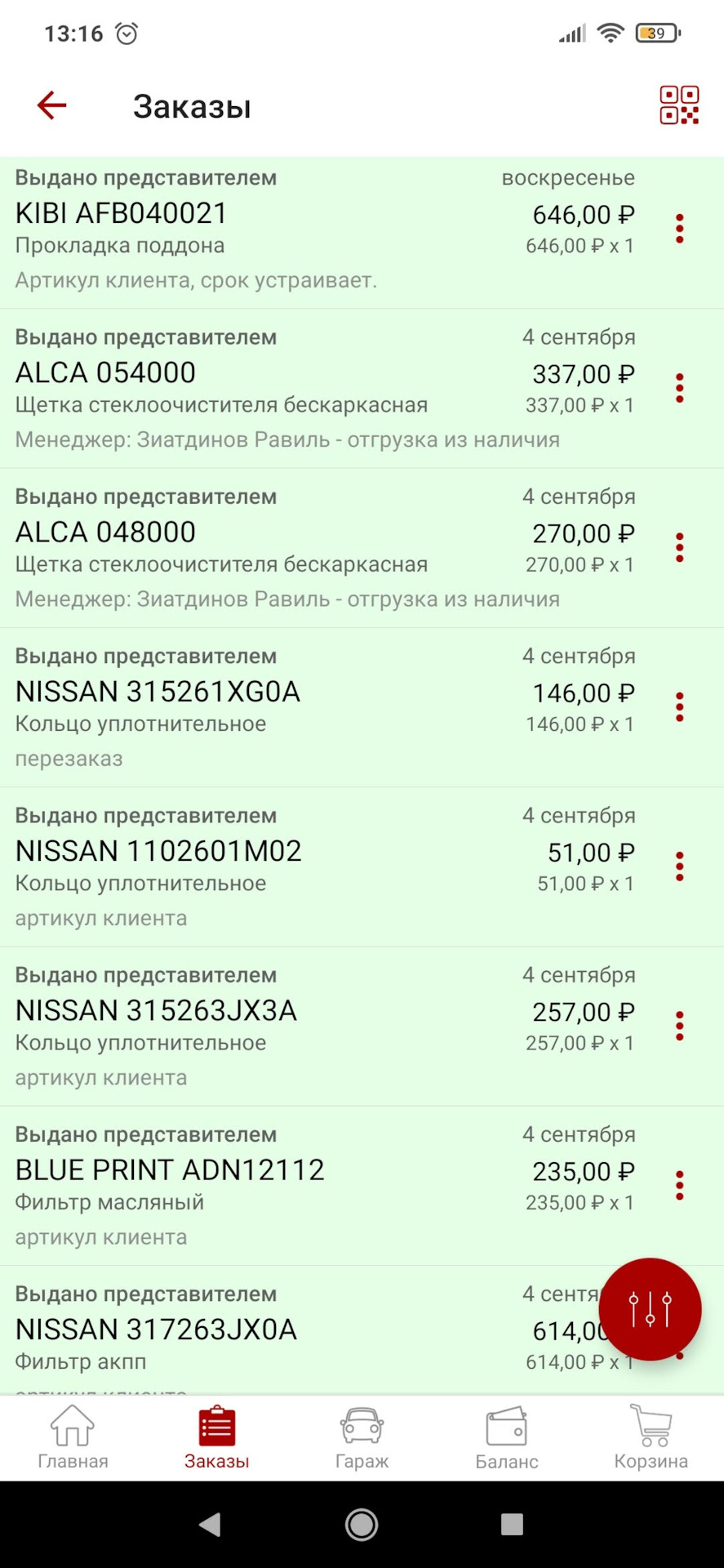Image resolution: width=724 pixels, height=1568 pixels.
Task: Open options menu for BLUE PRINT ADN12112 order
Action: (680, 1186)
